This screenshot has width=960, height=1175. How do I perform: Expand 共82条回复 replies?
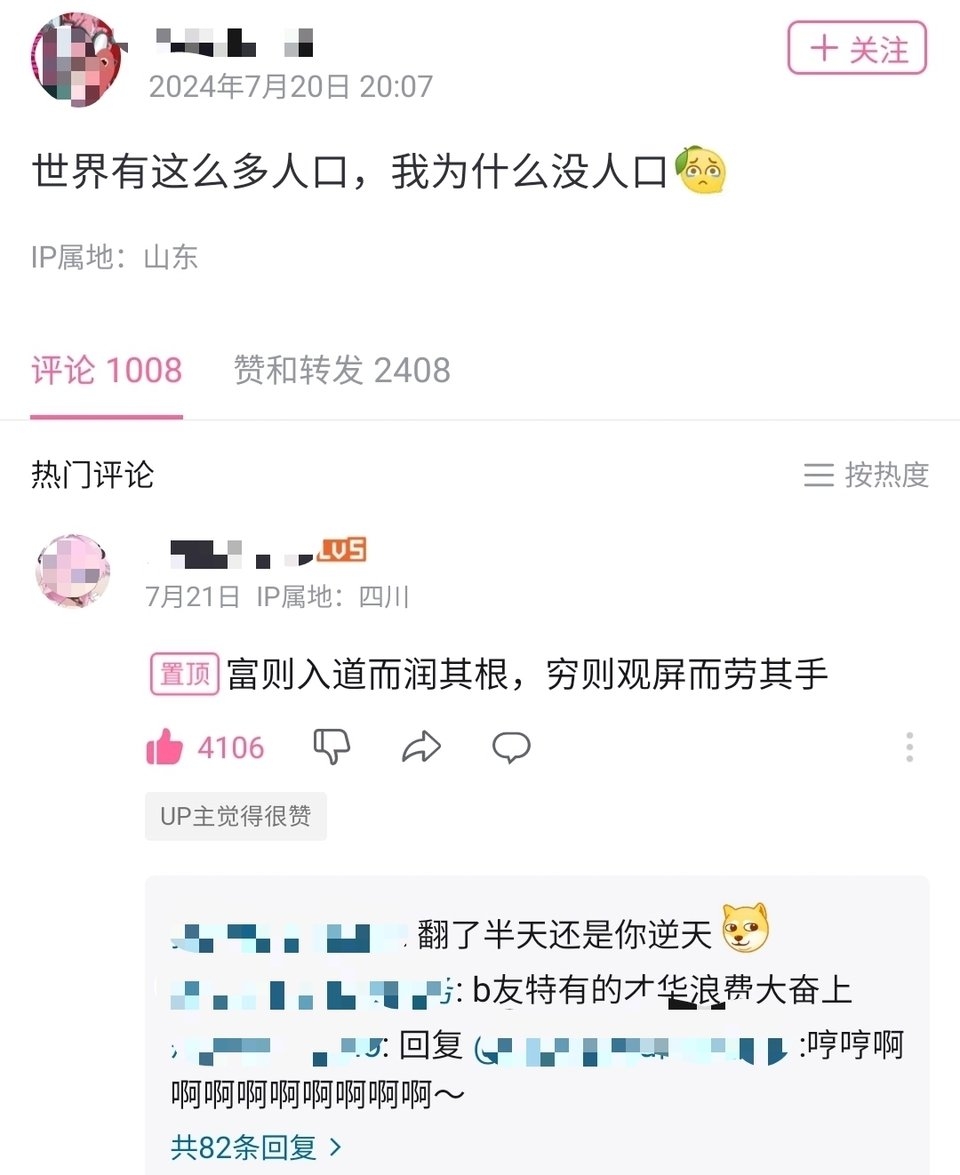[x=256, y=1147]
